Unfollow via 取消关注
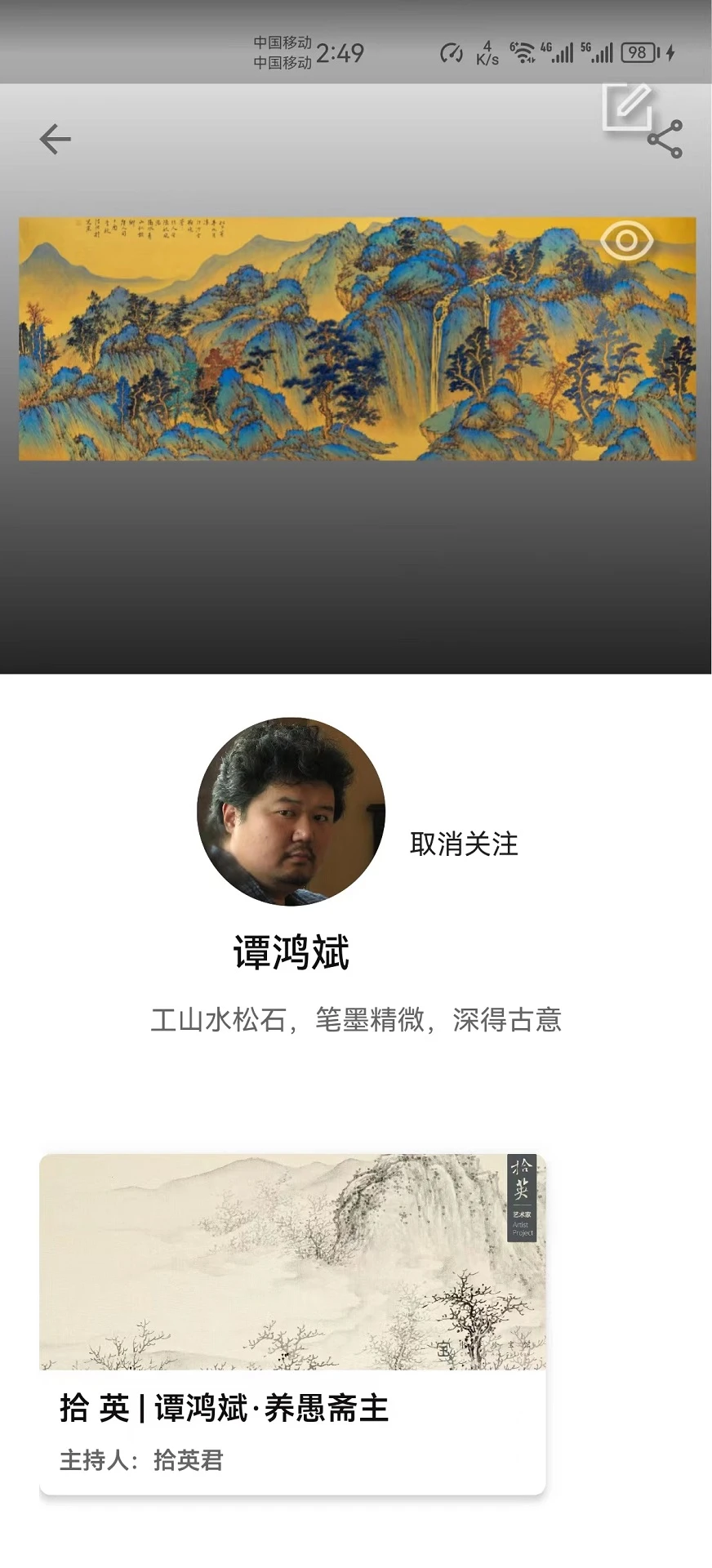Viewport: 712px width, 1568px height. pyautogui.click(x=464, y=844)
